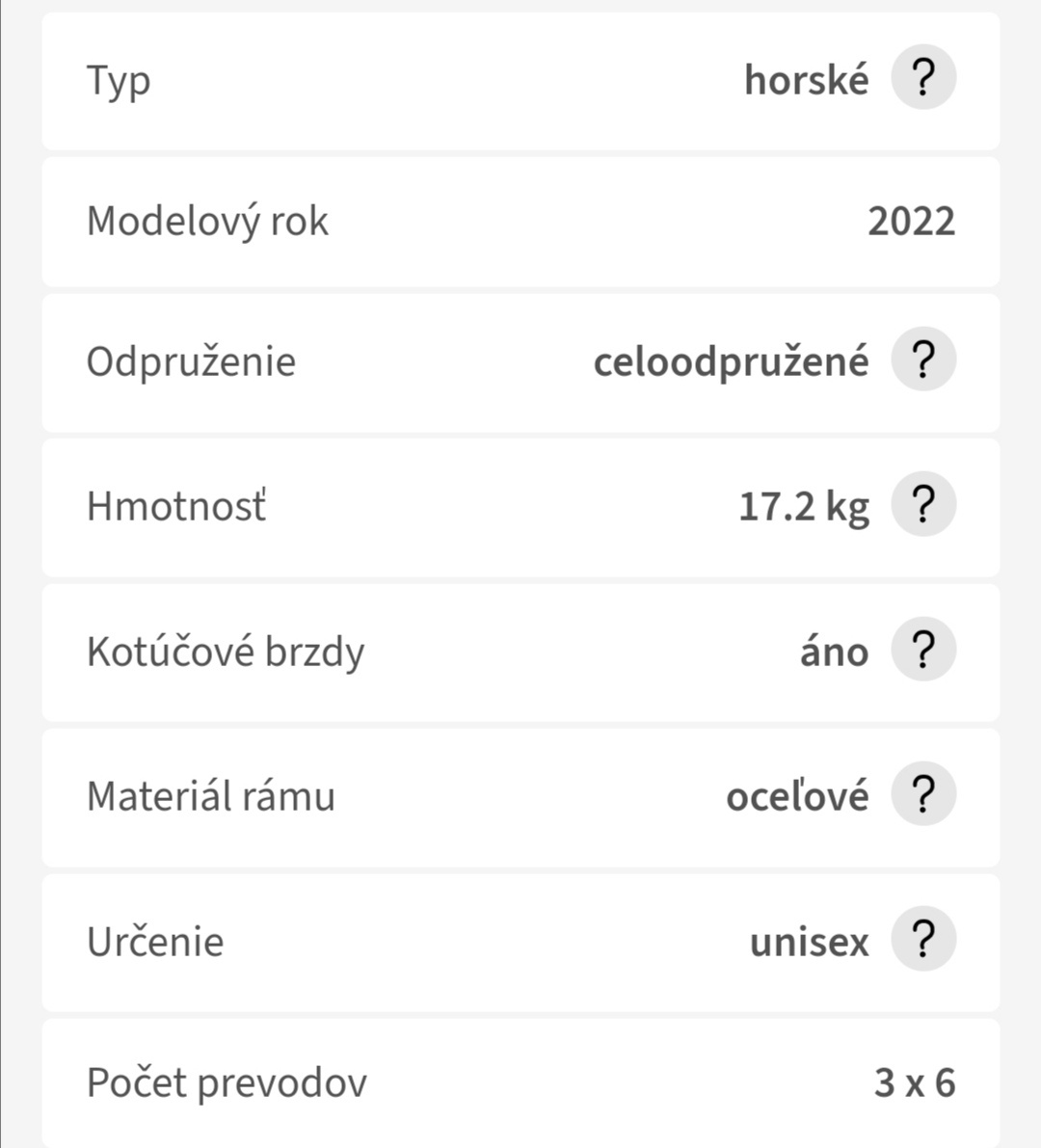Open help for the Hmotnosť value
Image resolution: width=1041 pixels, height=1148 pixels.
click(923, 503)
